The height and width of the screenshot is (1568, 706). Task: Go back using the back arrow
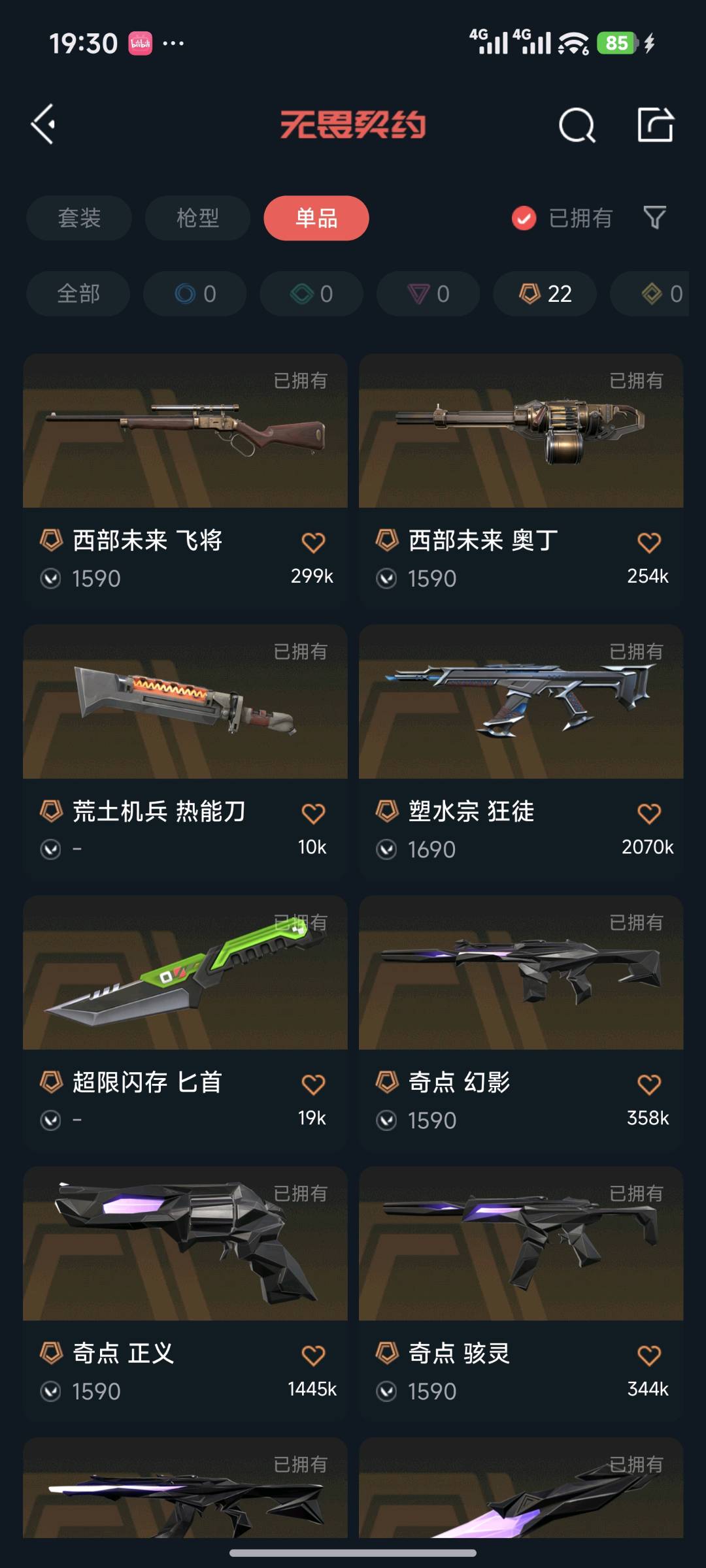pos(44,124)
